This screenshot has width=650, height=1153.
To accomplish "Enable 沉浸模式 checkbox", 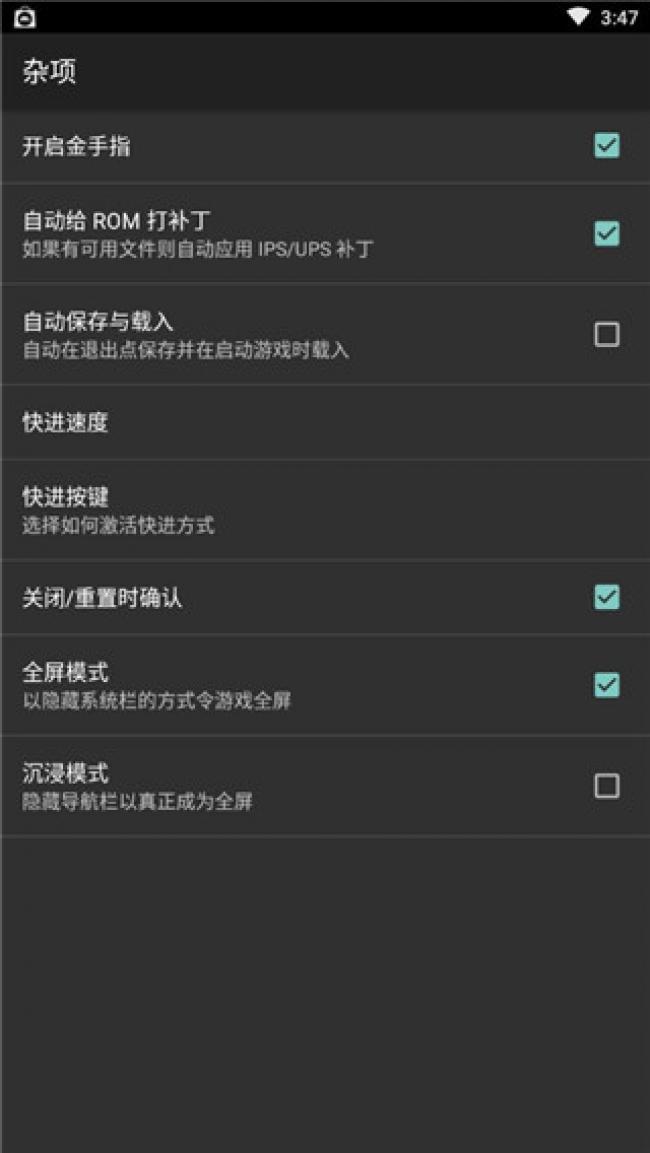I will pos(606,786).
